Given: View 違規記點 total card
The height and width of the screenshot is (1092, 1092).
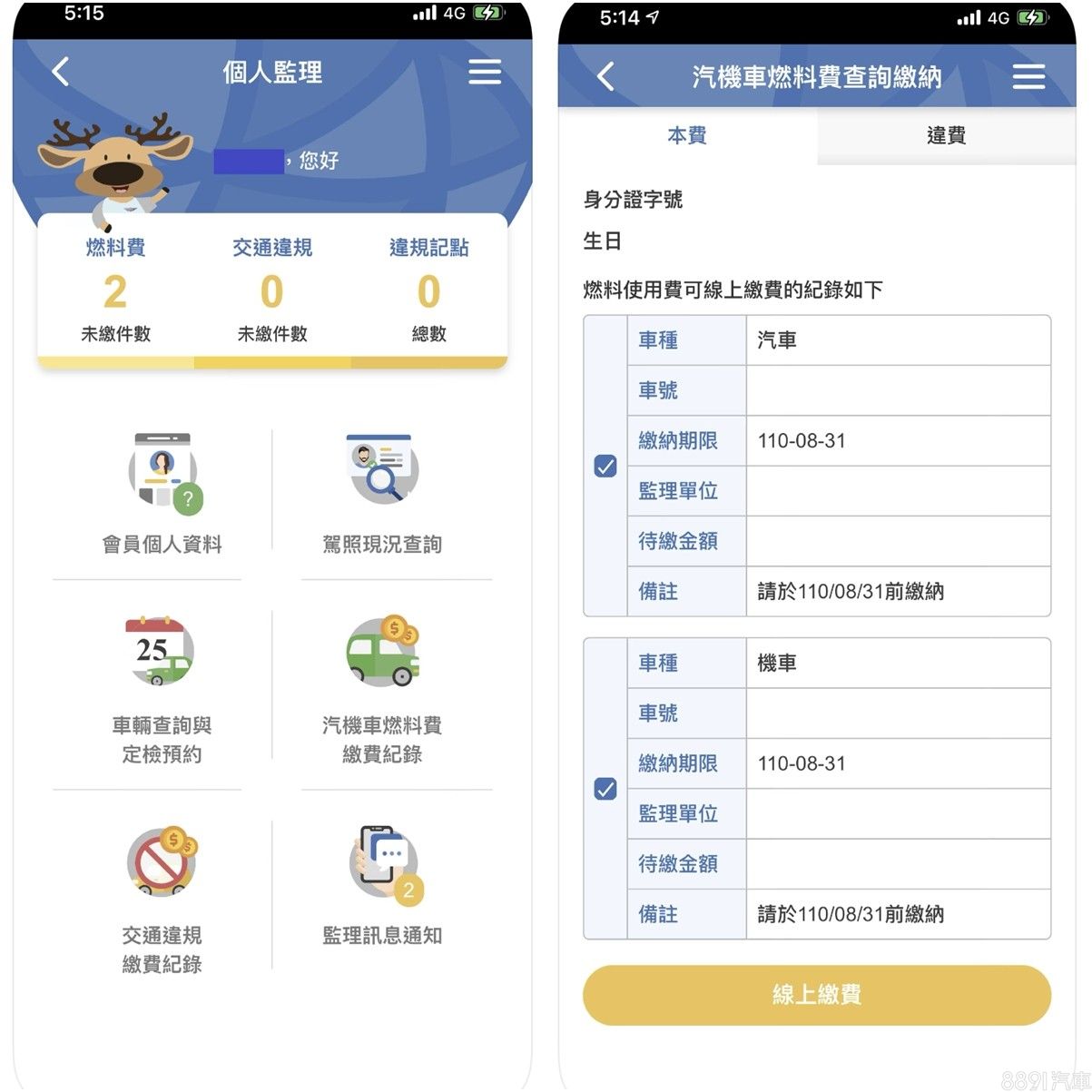Looking at the screenshot, I should pos(428,290).
